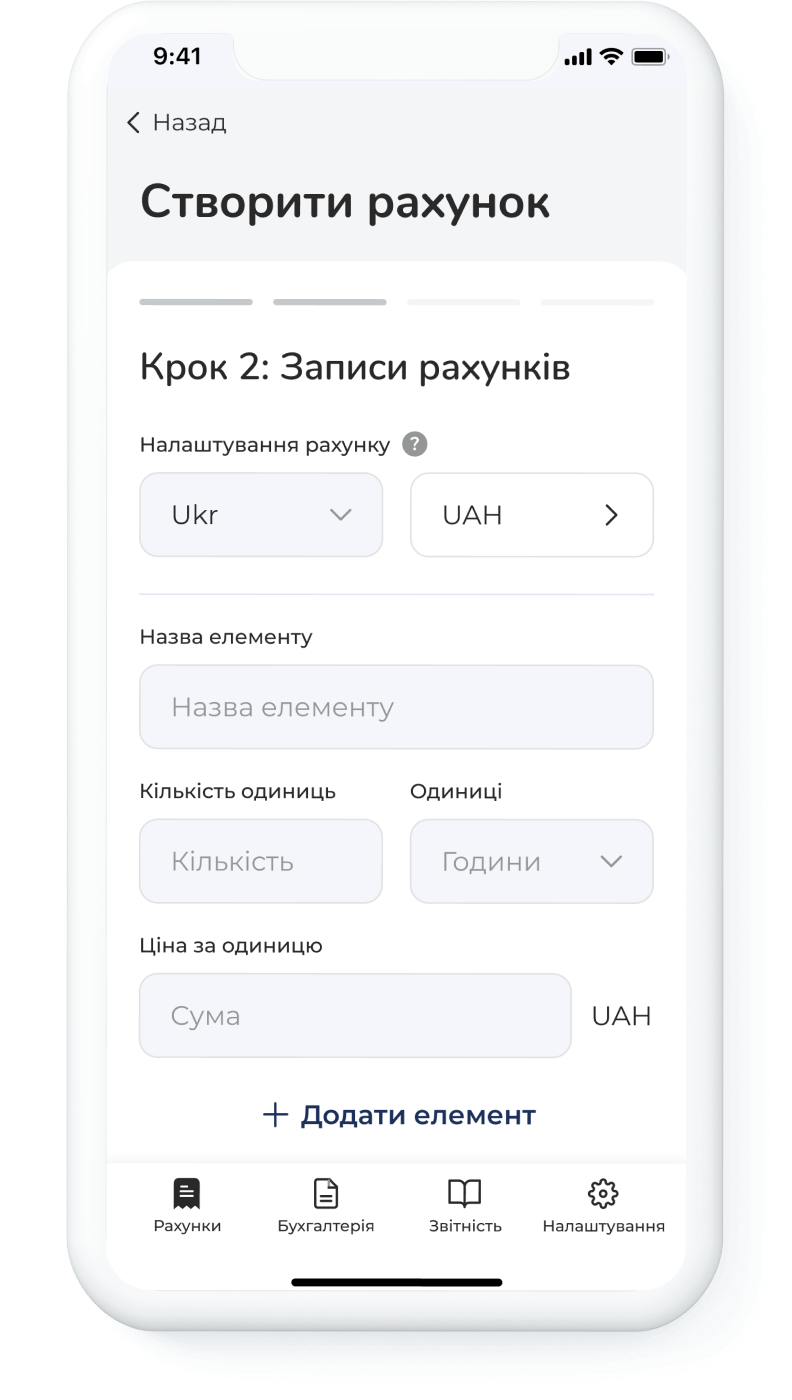Switch to the Рахунки tab
The image size is (792, 1400).
tap(187, 1206)
